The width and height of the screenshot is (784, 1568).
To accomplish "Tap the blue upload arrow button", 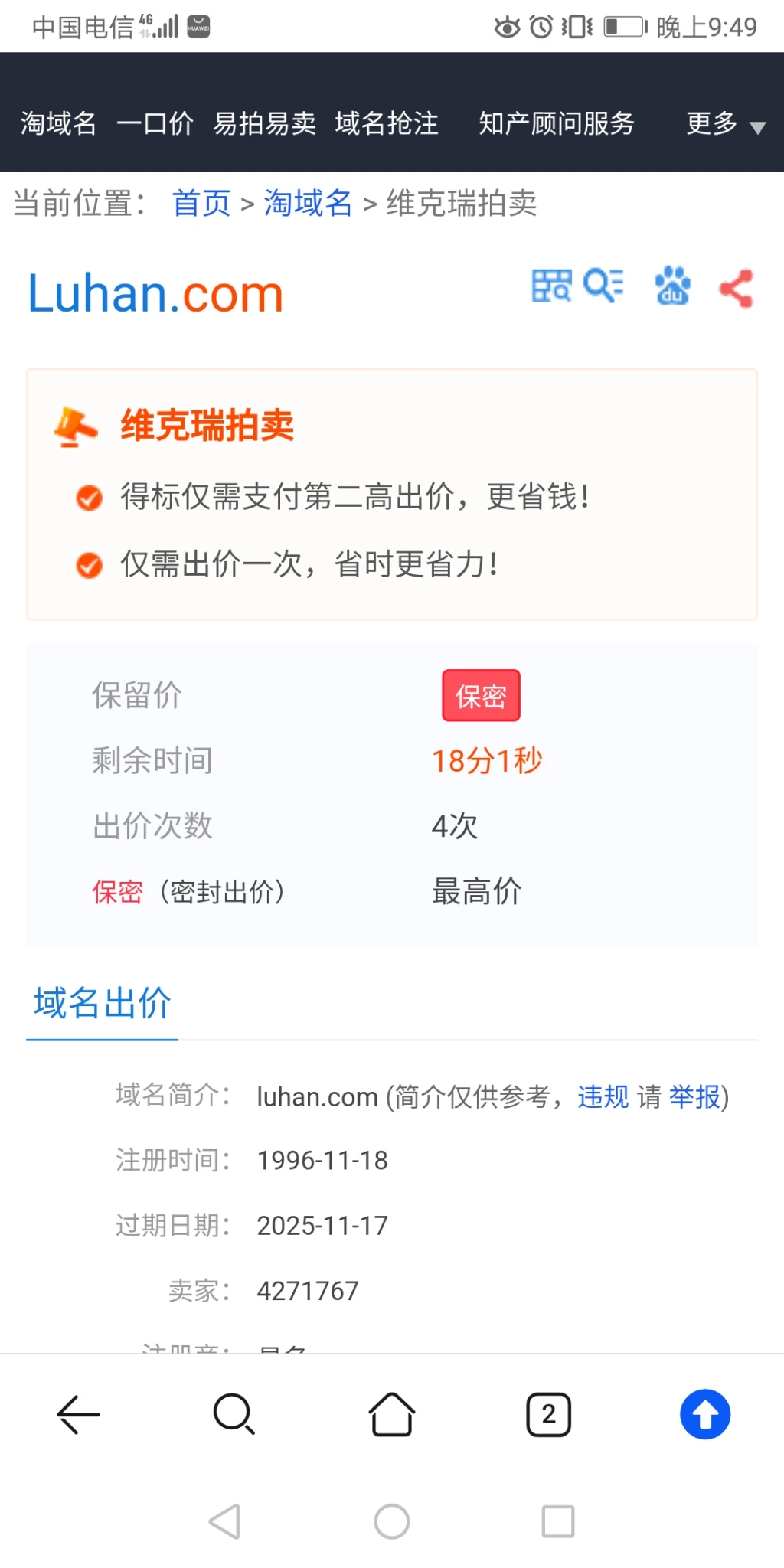I will point(705,1414).
